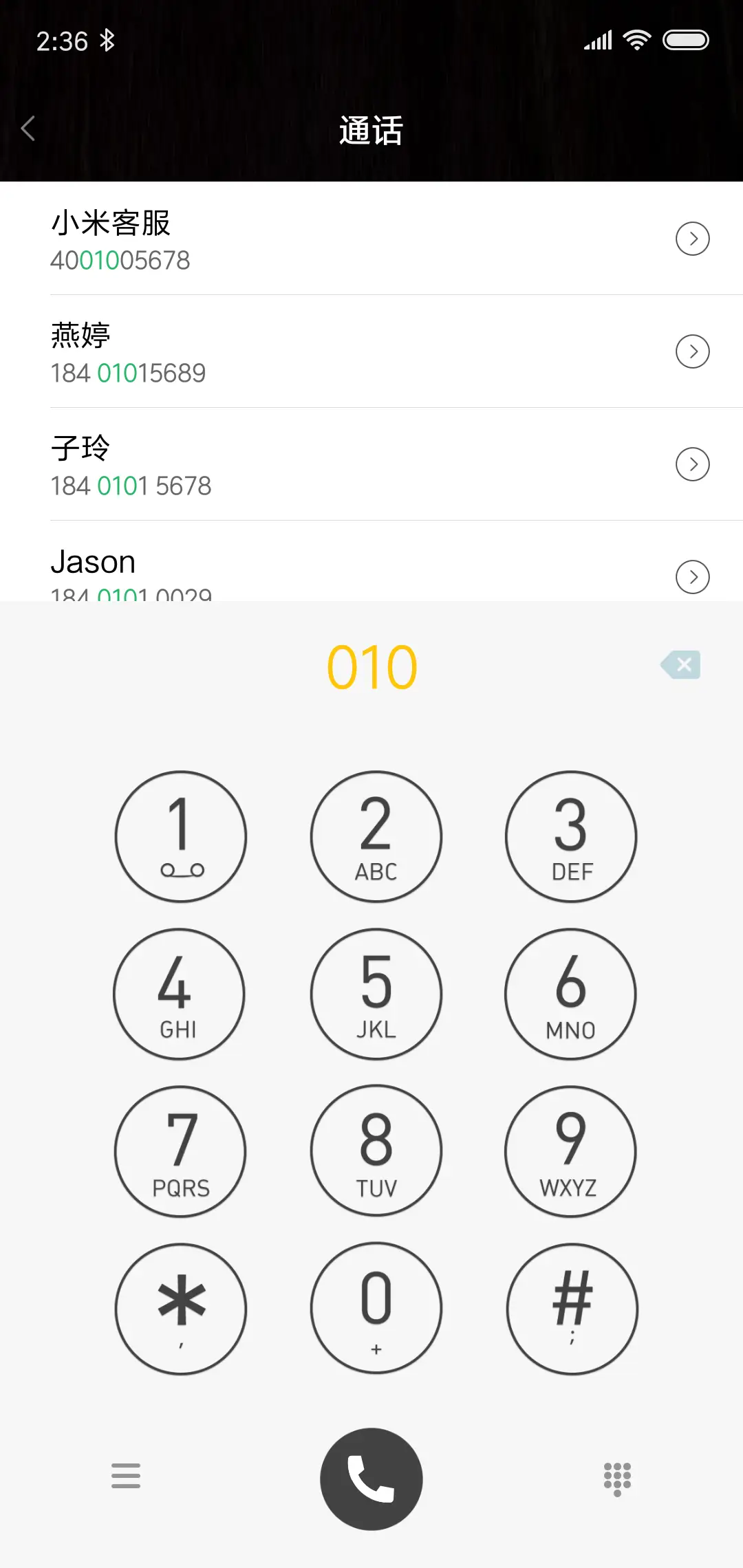Place the call with the phone button
743x1568 pixels.
(371, 1479)
